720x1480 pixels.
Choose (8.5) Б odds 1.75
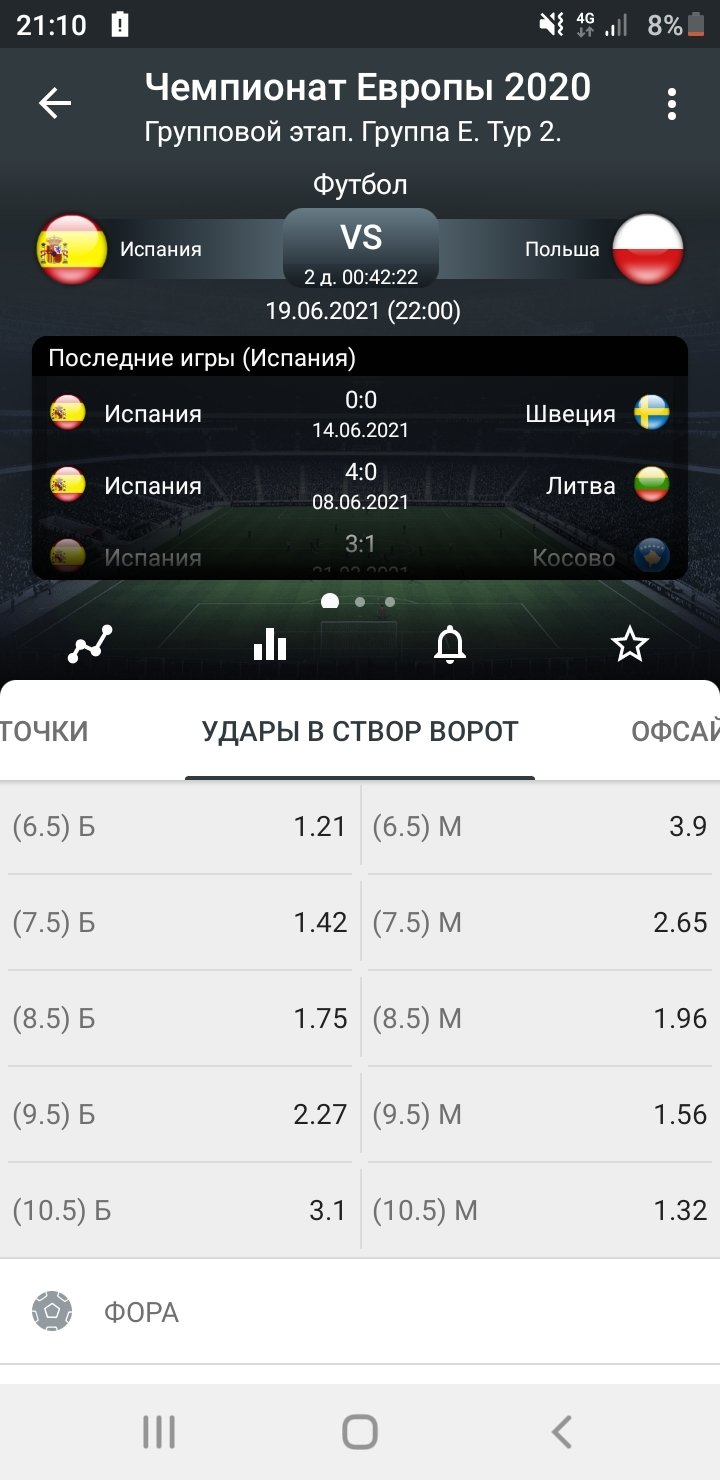(180, 1018)
